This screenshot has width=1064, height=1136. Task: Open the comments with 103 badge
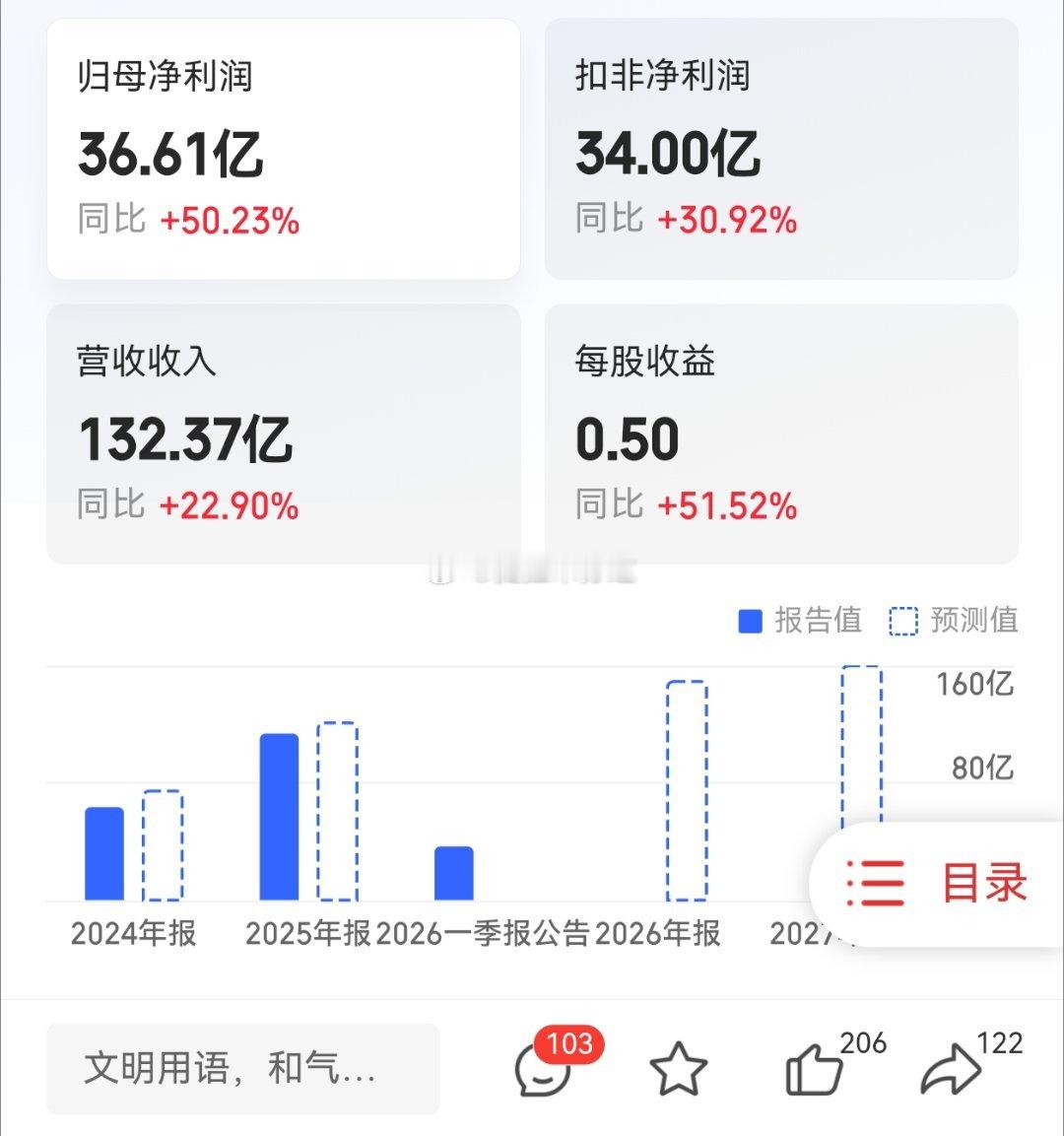tap(545, 1071)
